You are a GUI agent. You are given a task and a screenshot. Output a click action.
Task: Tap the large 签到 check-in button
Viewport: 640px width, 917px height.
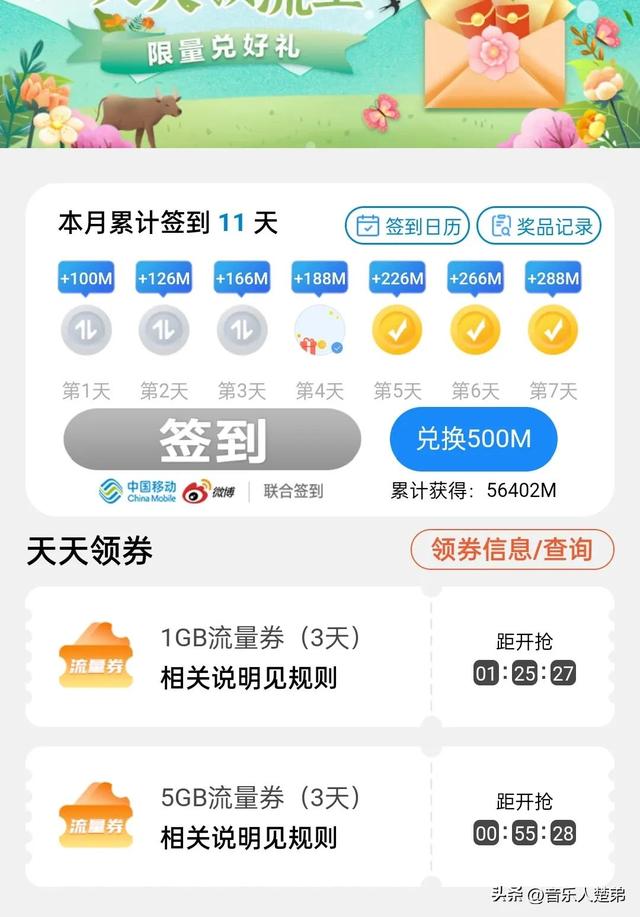[x=212, y=439]
